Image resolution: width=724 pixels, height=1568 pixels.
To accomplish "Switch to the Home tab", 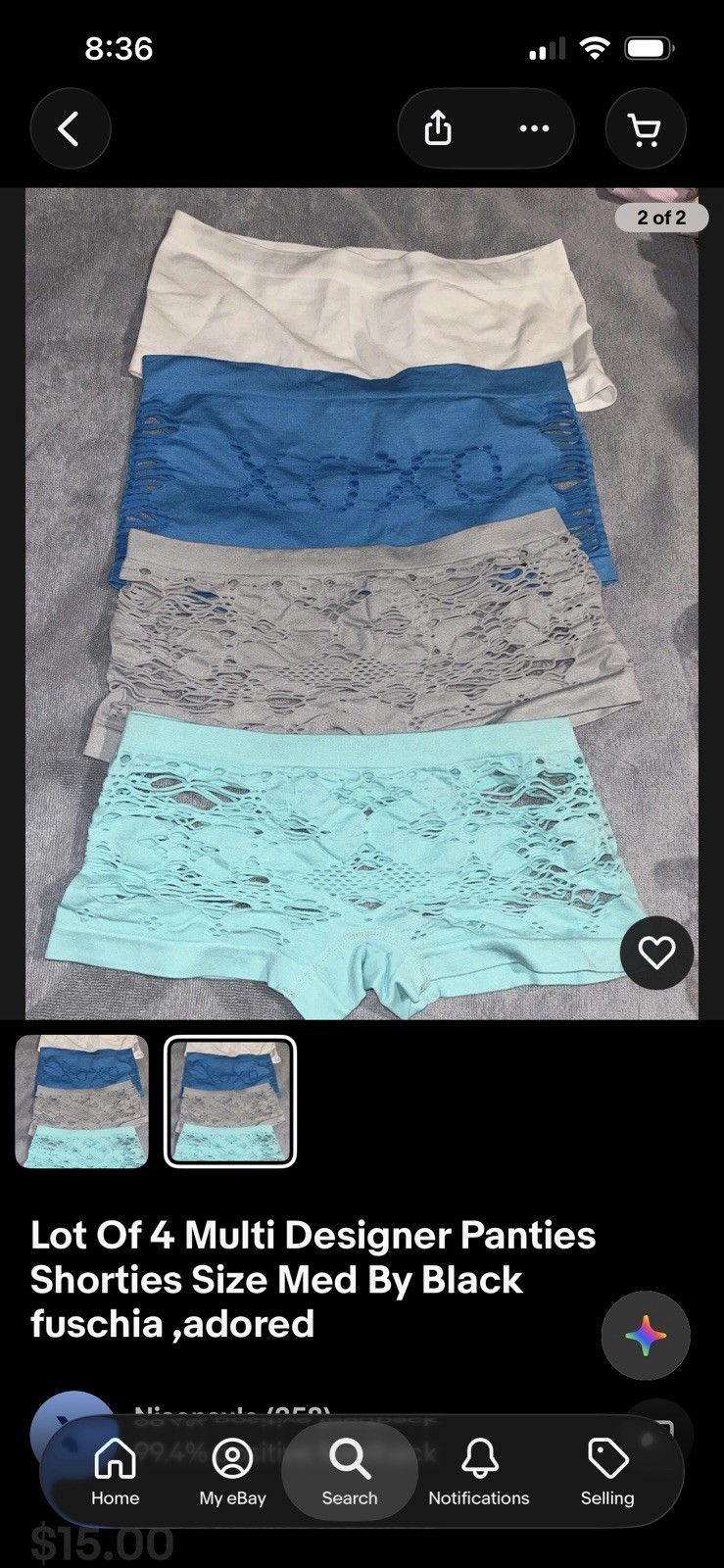I will 115,1472.
